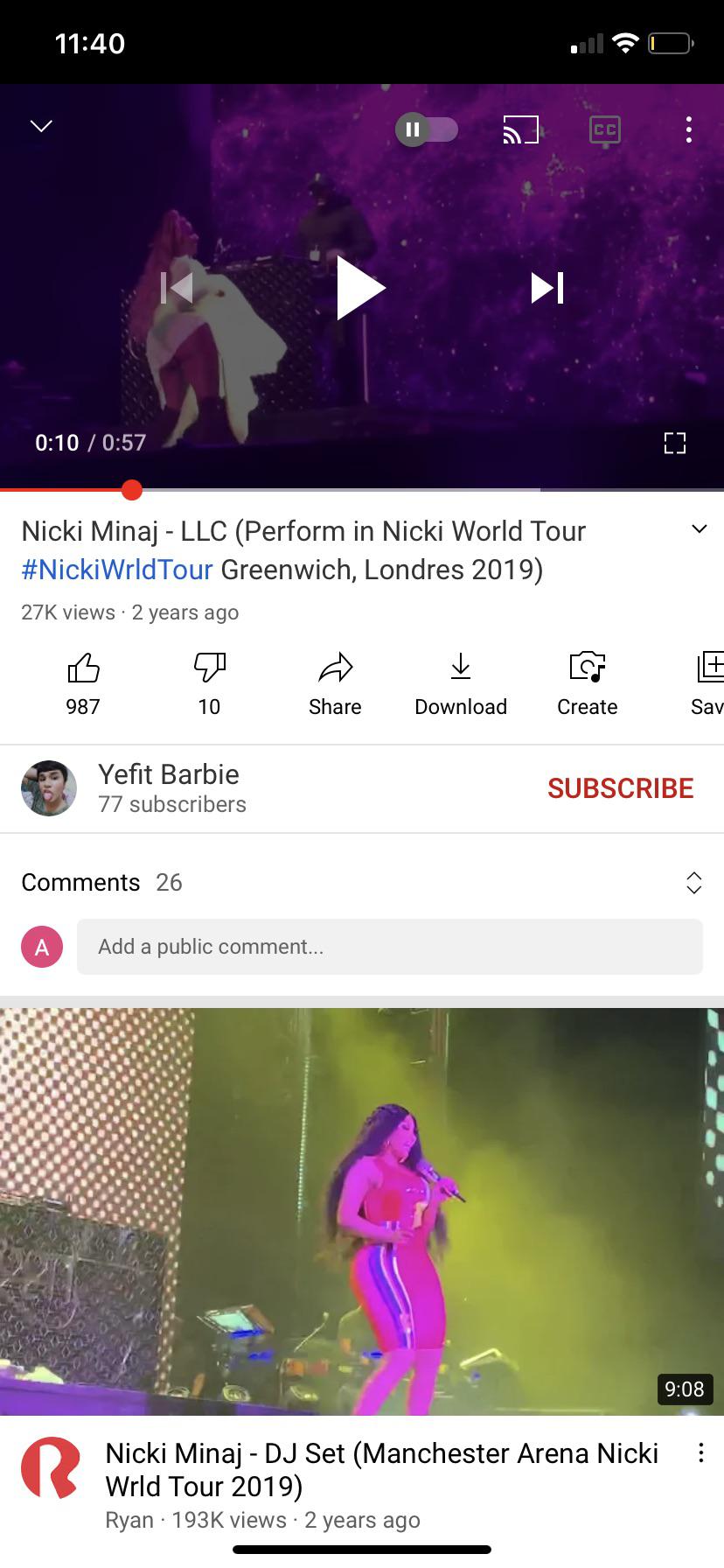Subscribe to Yefit Barbie

[620, 787]
